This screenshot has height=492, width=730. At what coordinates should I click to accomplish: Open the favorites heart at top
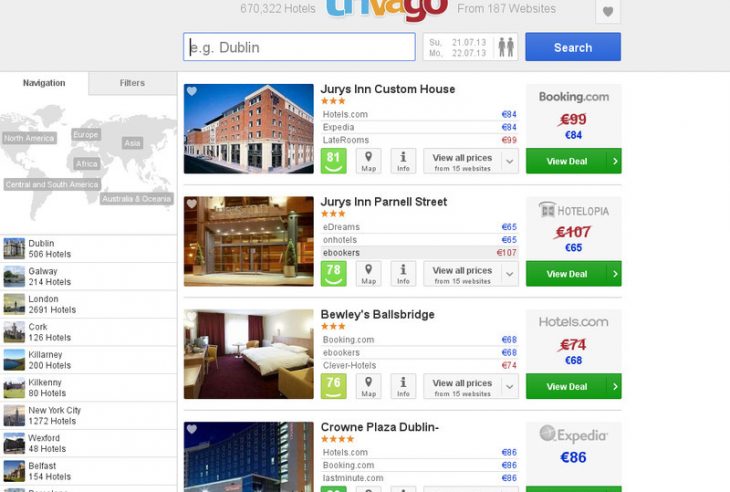[607, 13]
